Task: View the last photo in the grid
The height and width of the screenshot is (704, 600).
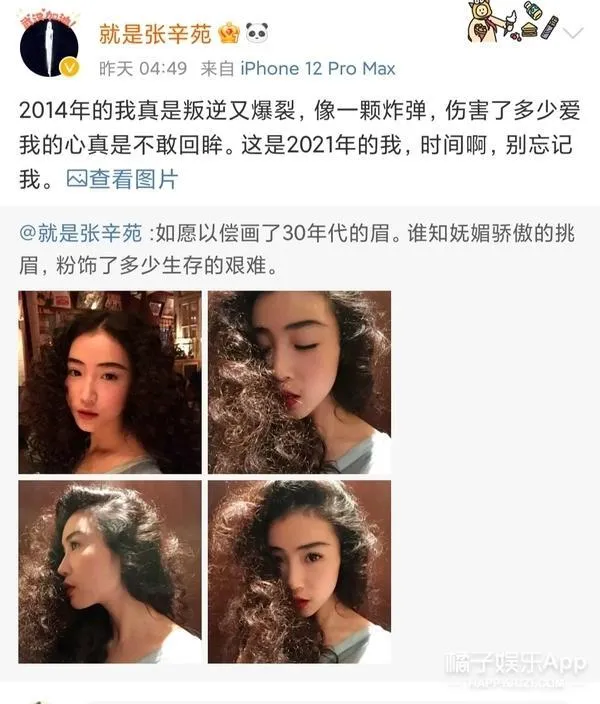Action: (x=299, y=571)
